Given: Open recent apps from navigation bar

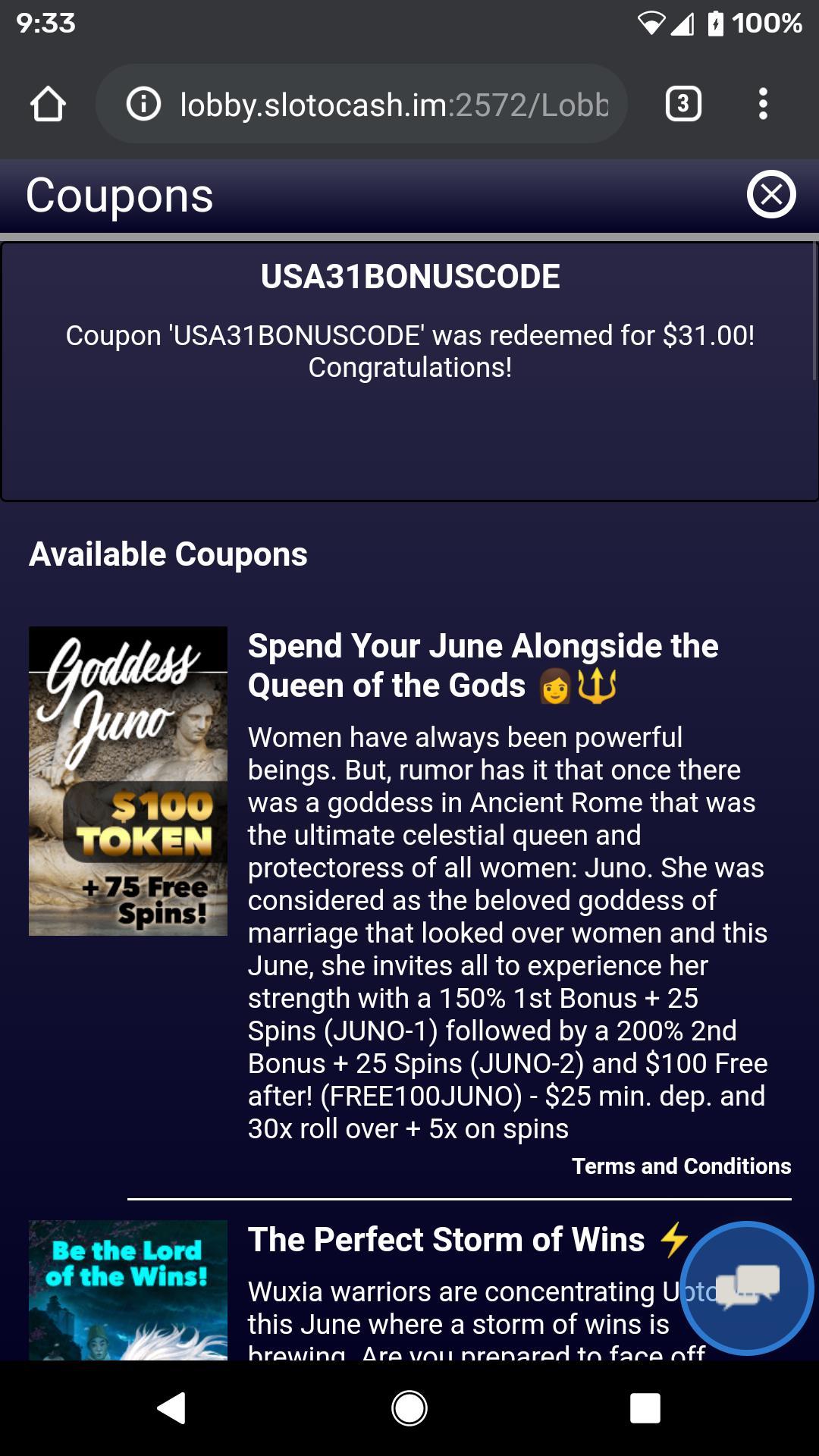Looking at the screenshot, I should 645,1408.
